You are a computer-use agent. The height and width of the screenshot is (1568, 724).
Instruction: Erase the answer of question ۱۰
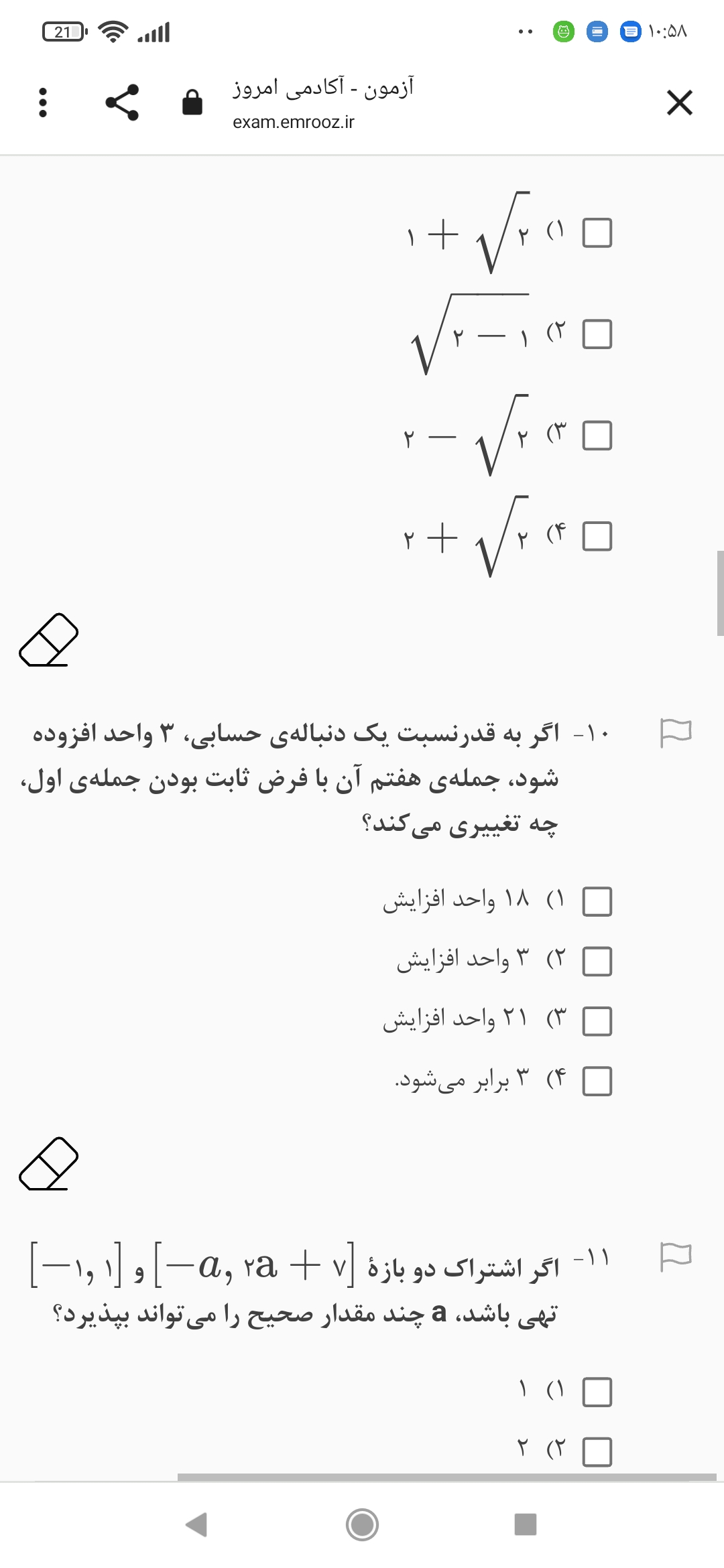(x=49, y=1163)
